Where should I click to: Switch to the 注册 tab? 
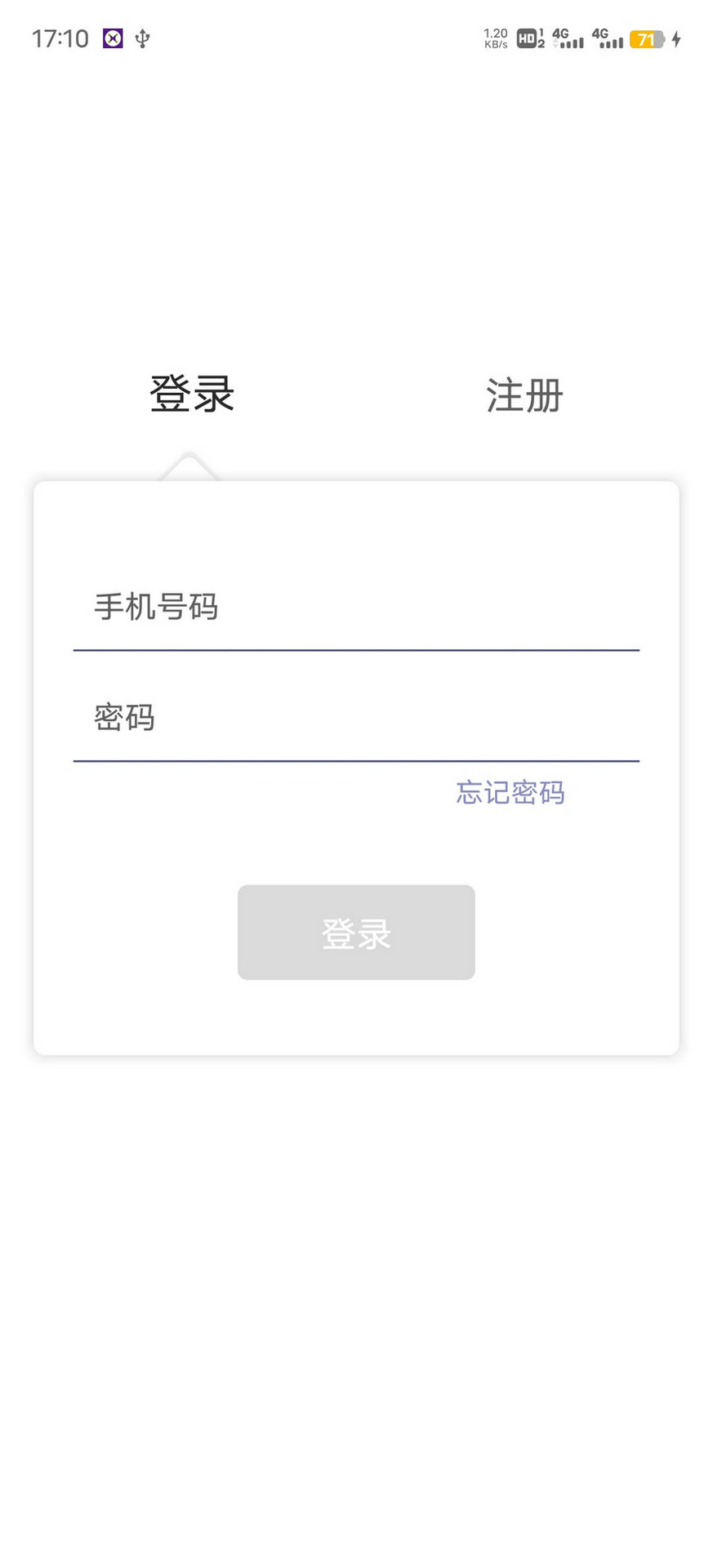tap(524, 396)
